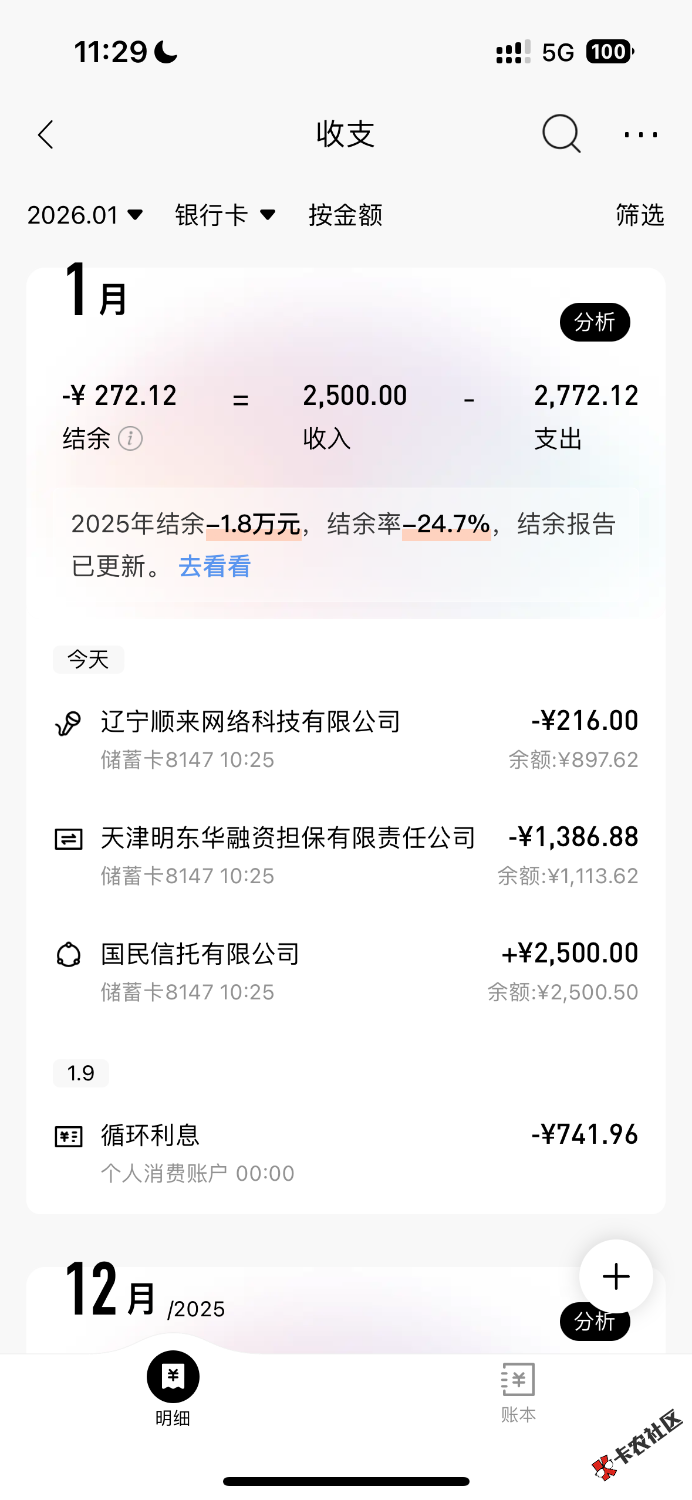Open the three-dot overflow menu
This screenshot has height=1500, width=692.
[640, 135]
